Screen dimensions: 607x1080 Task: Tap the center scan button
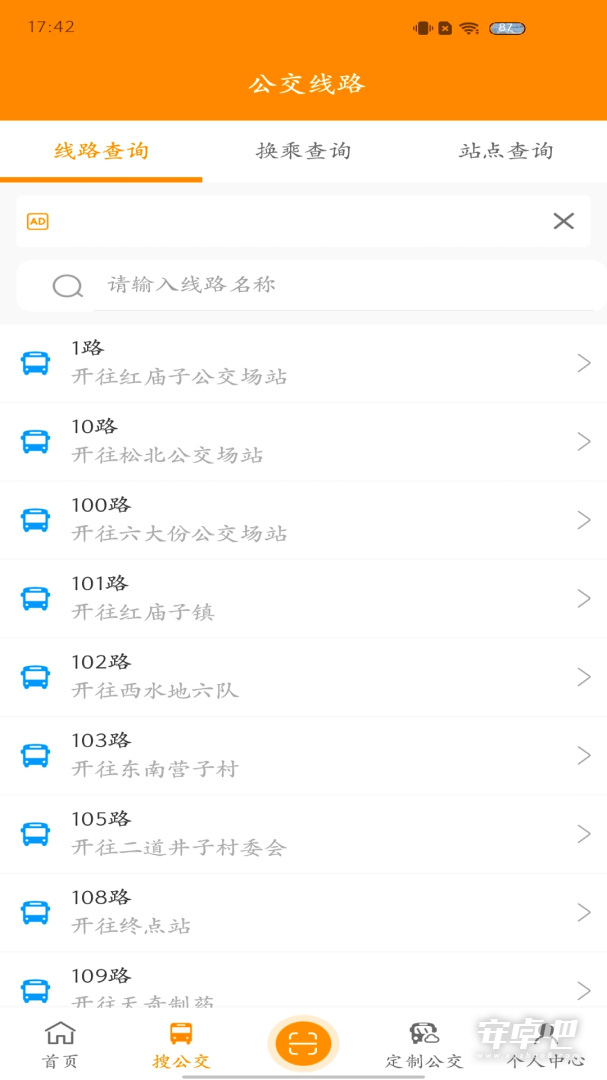[x=303, y=1044]
